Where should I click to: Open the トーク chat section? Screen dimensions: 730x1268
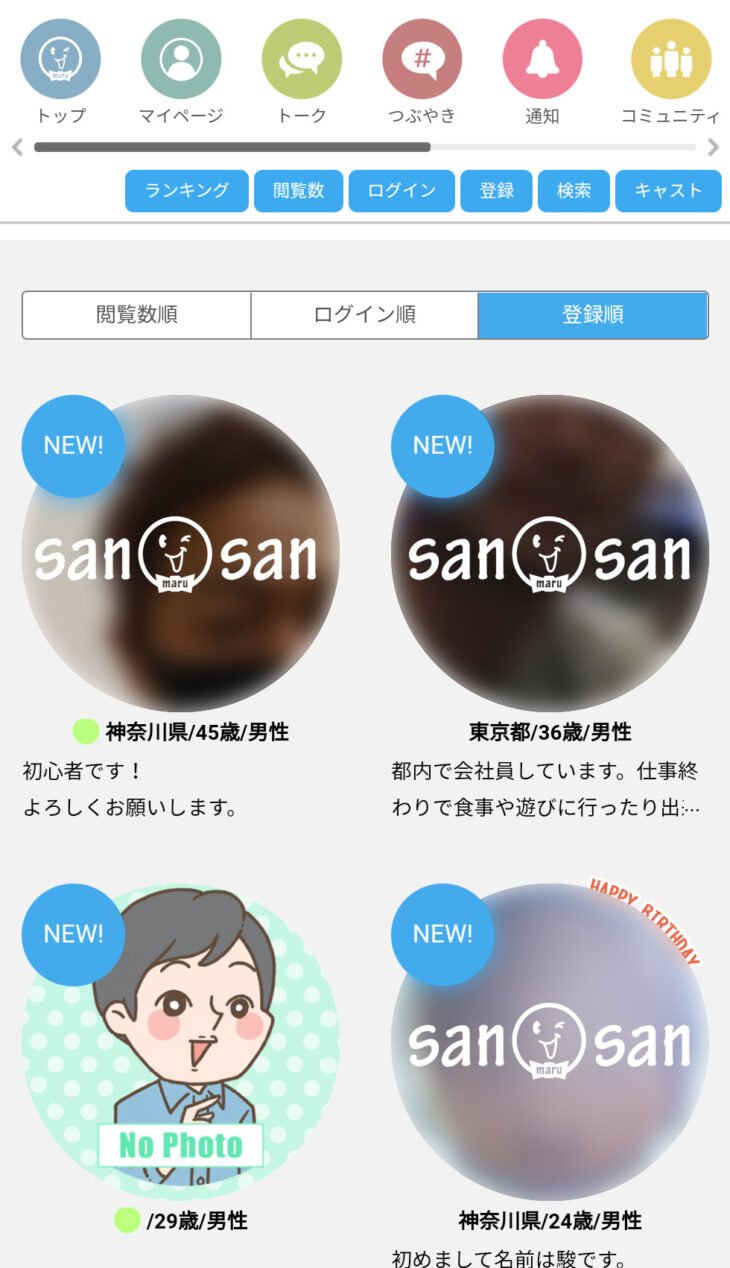(302, 60)
